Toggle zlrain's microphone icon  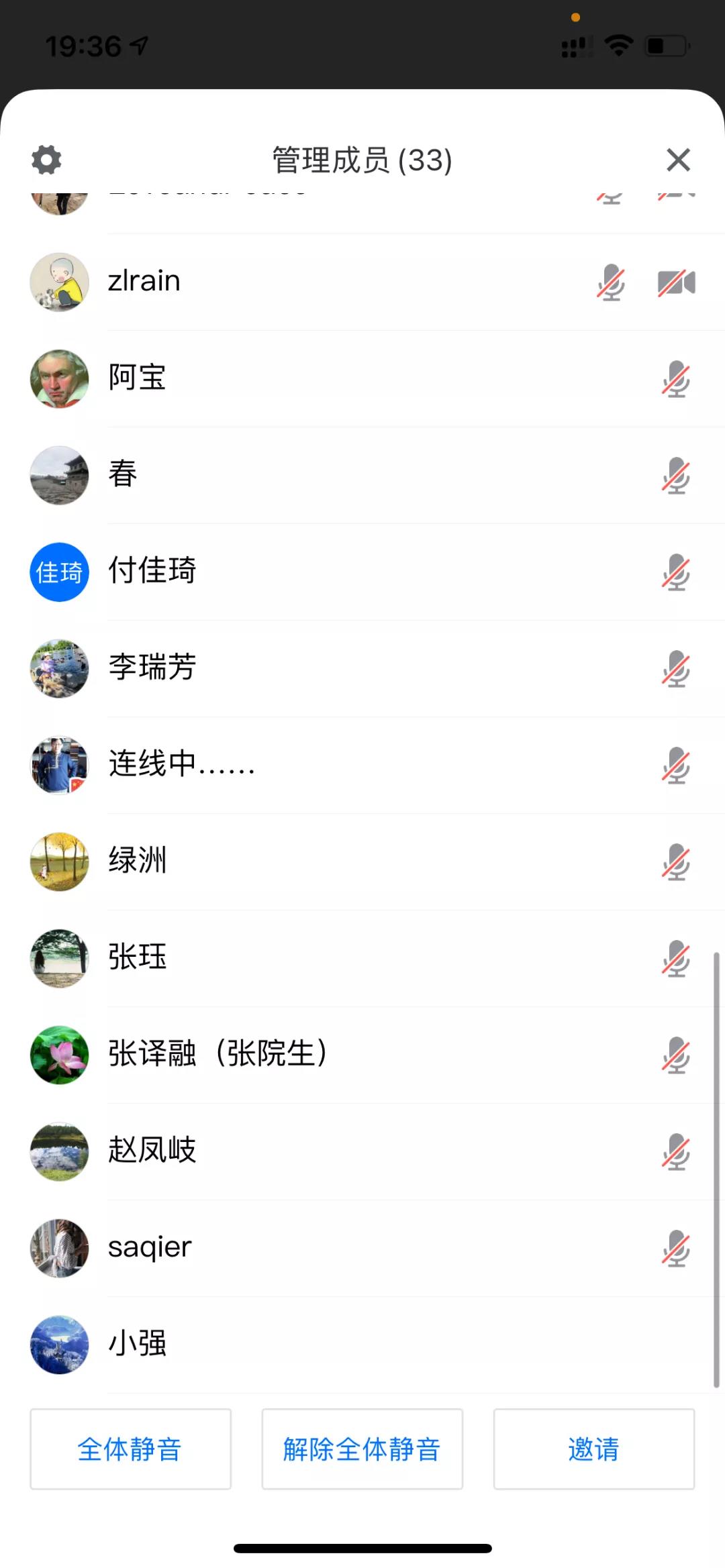click(611, 282)
